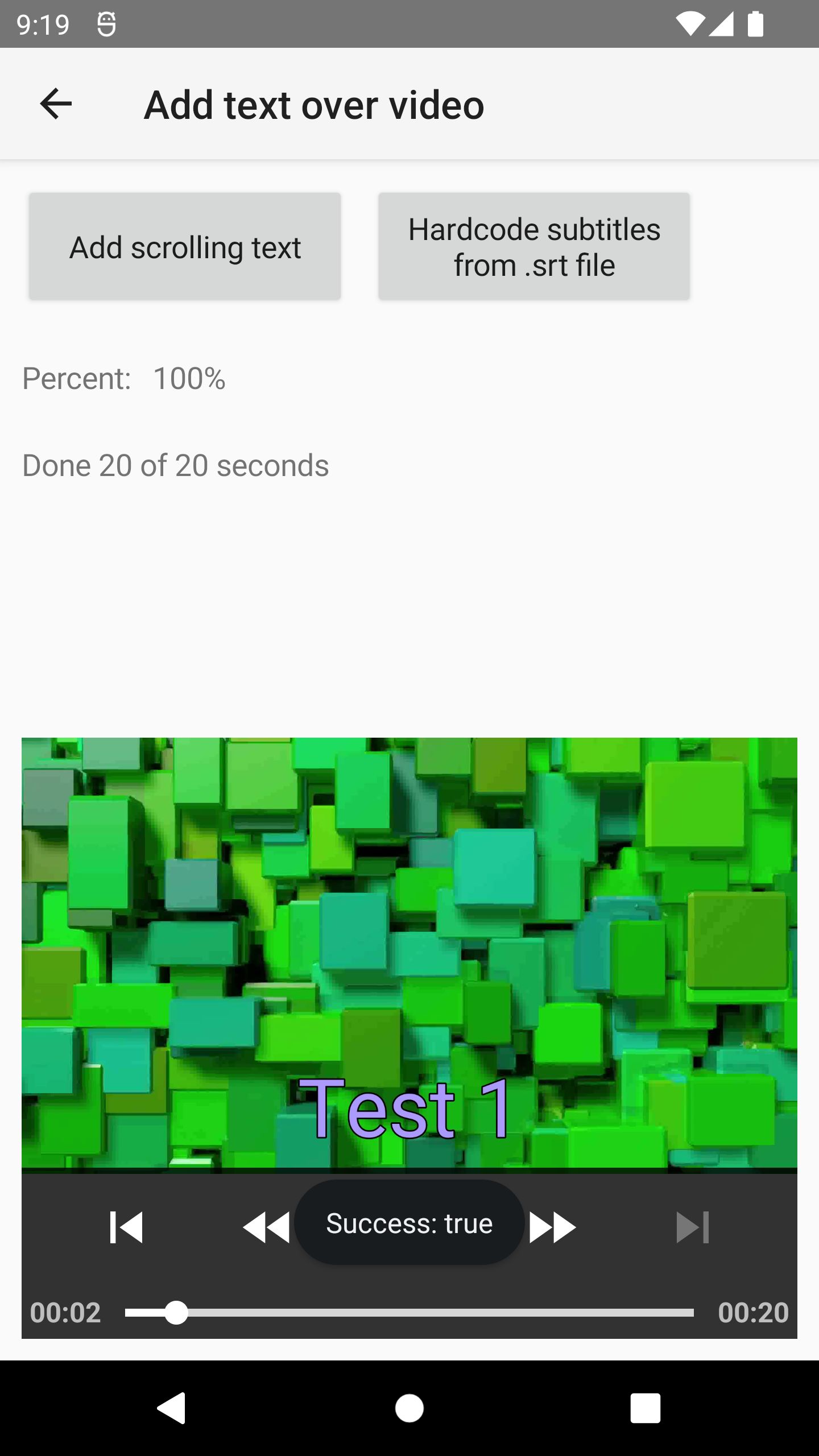The height and width of the screenshot is (1456, 819).
Task: Tap the Add scrolling text button
Action: coord(185,246)
